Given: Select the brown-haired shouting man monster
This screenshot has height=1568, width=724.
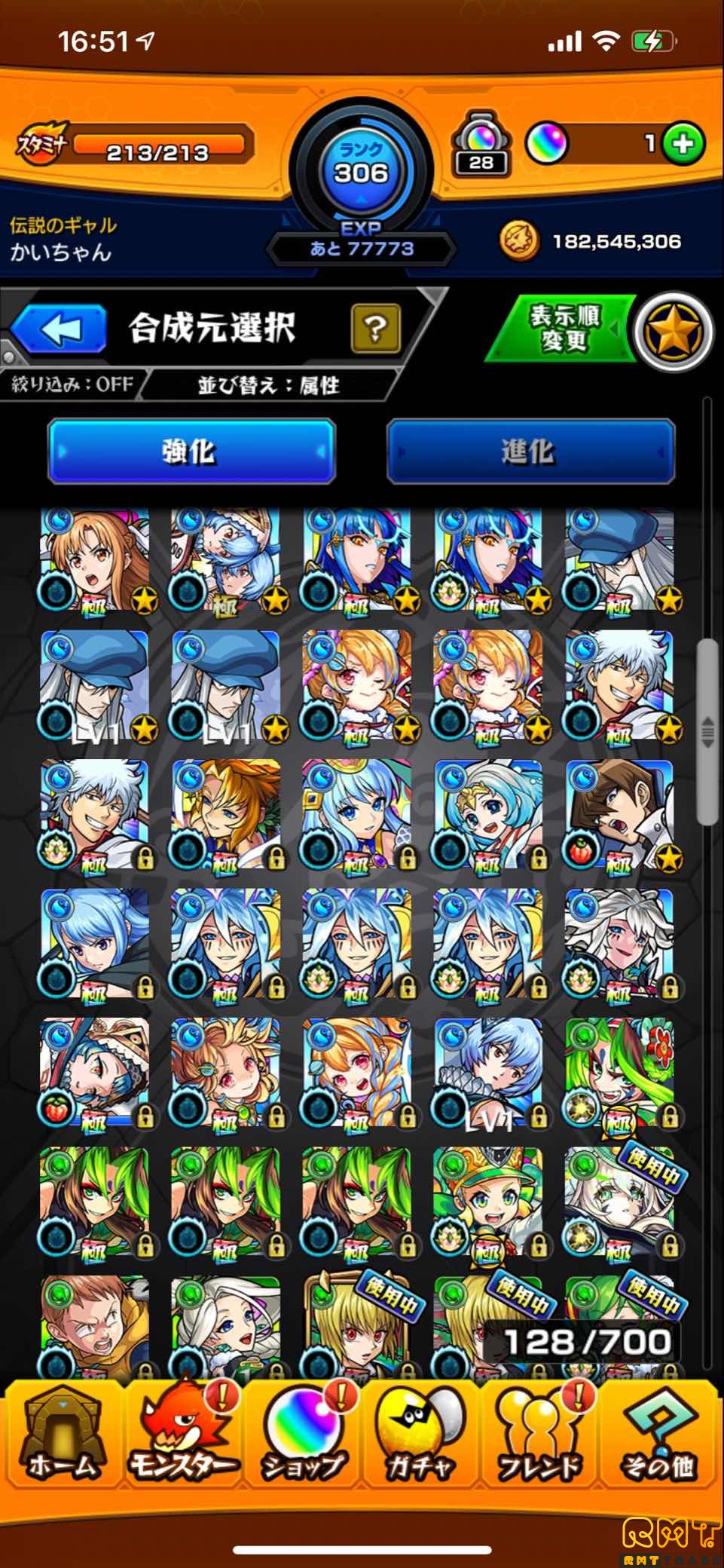Looking at the screenshot, I should 619,816.
